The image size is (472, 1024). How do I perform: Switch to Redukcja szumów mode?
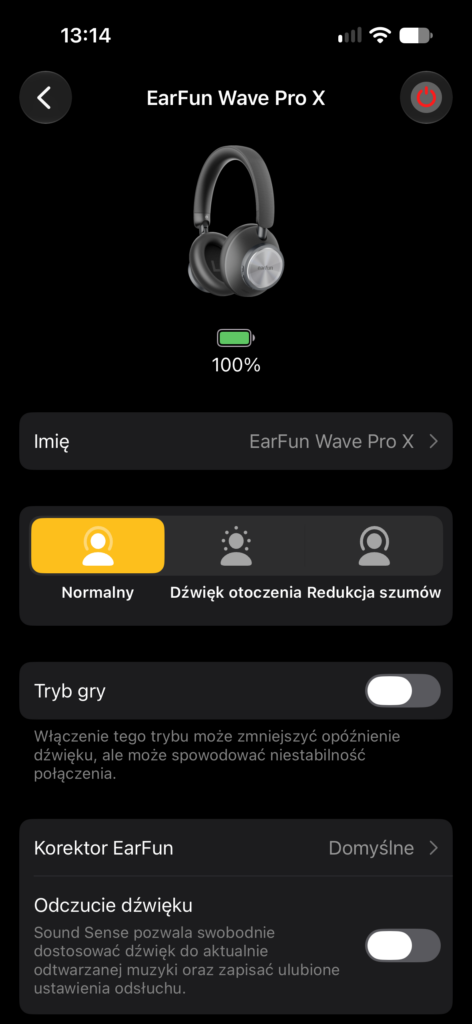pos(374,546)
